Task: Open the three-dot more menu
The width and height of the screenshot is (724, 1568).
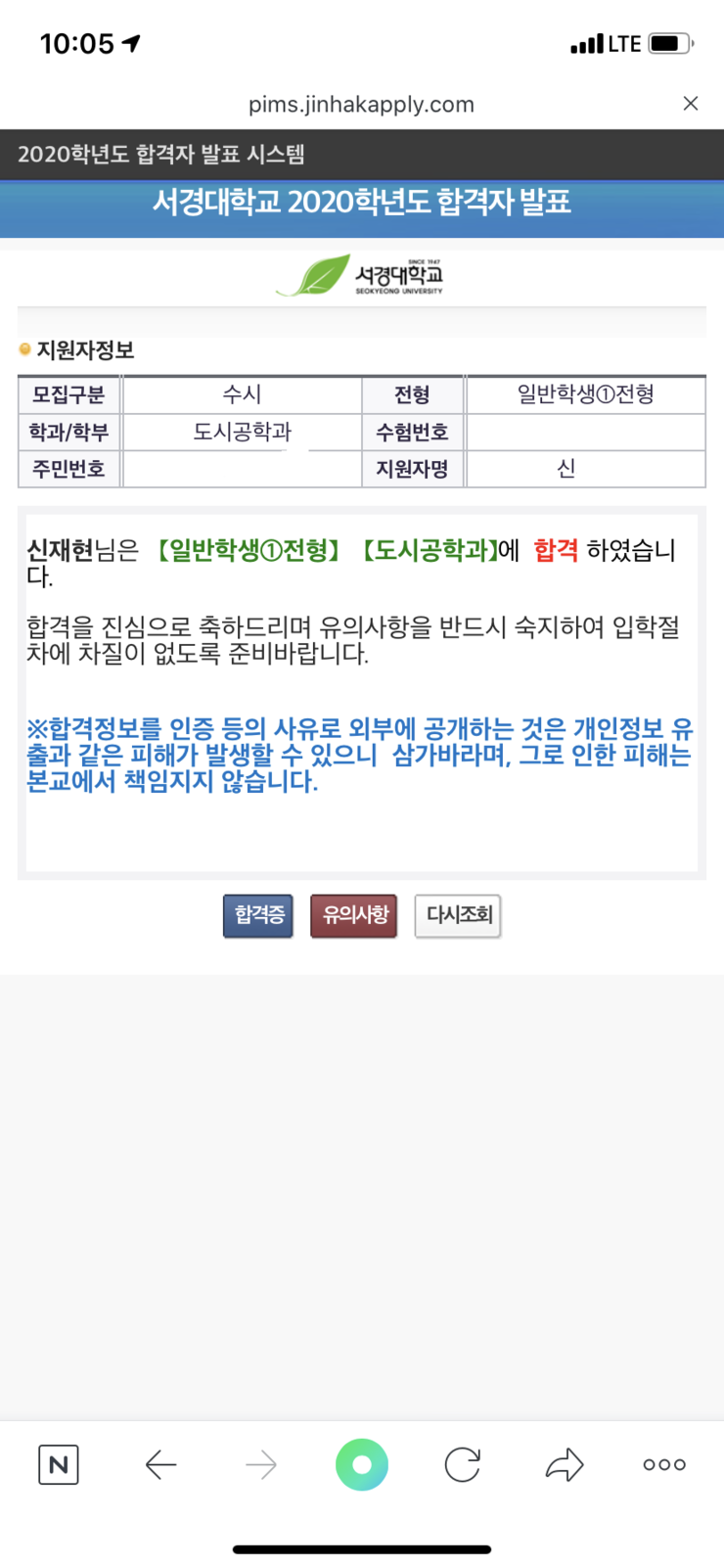Action: [x=664, y=1464]
